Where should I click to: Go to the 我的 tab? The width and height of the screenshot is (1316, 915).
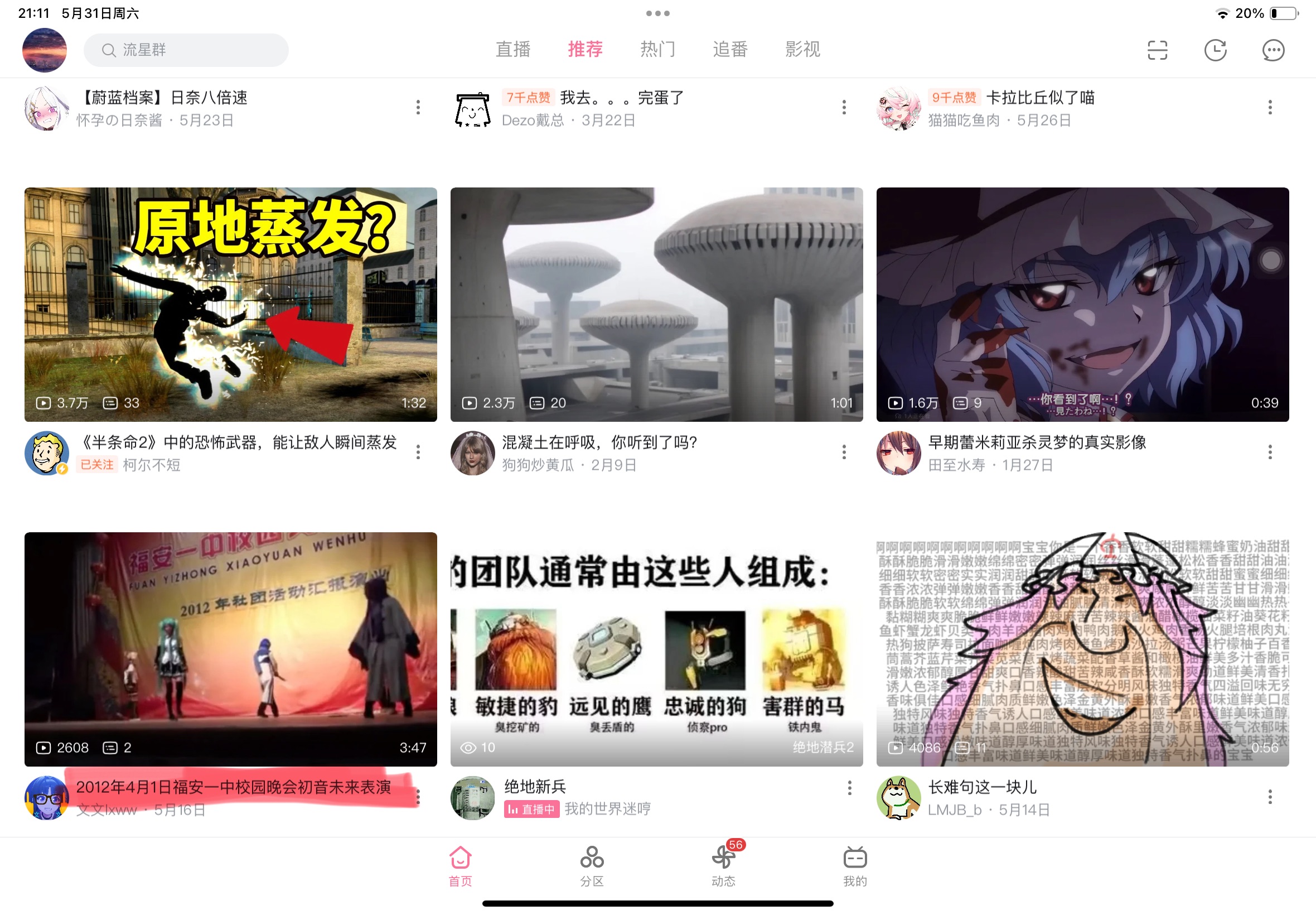(x=855, y=866)
